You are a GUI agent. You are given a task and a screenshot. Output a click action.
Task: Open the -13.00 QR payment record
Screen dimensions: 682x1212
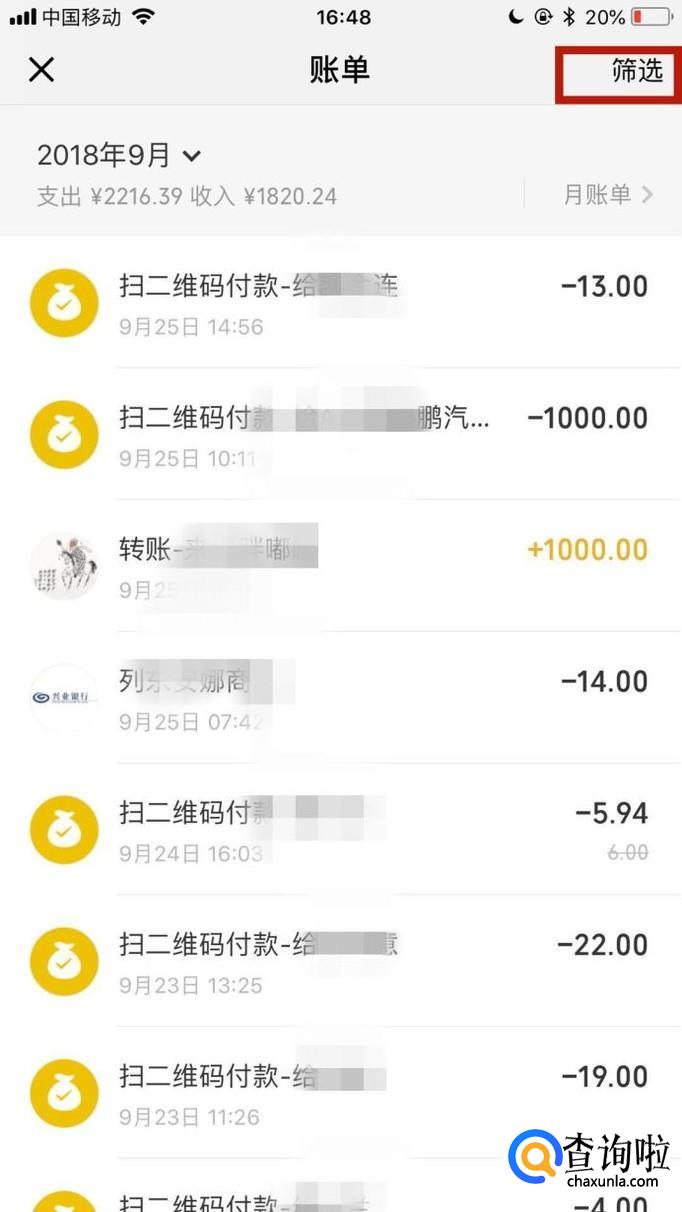coord(340,303)
